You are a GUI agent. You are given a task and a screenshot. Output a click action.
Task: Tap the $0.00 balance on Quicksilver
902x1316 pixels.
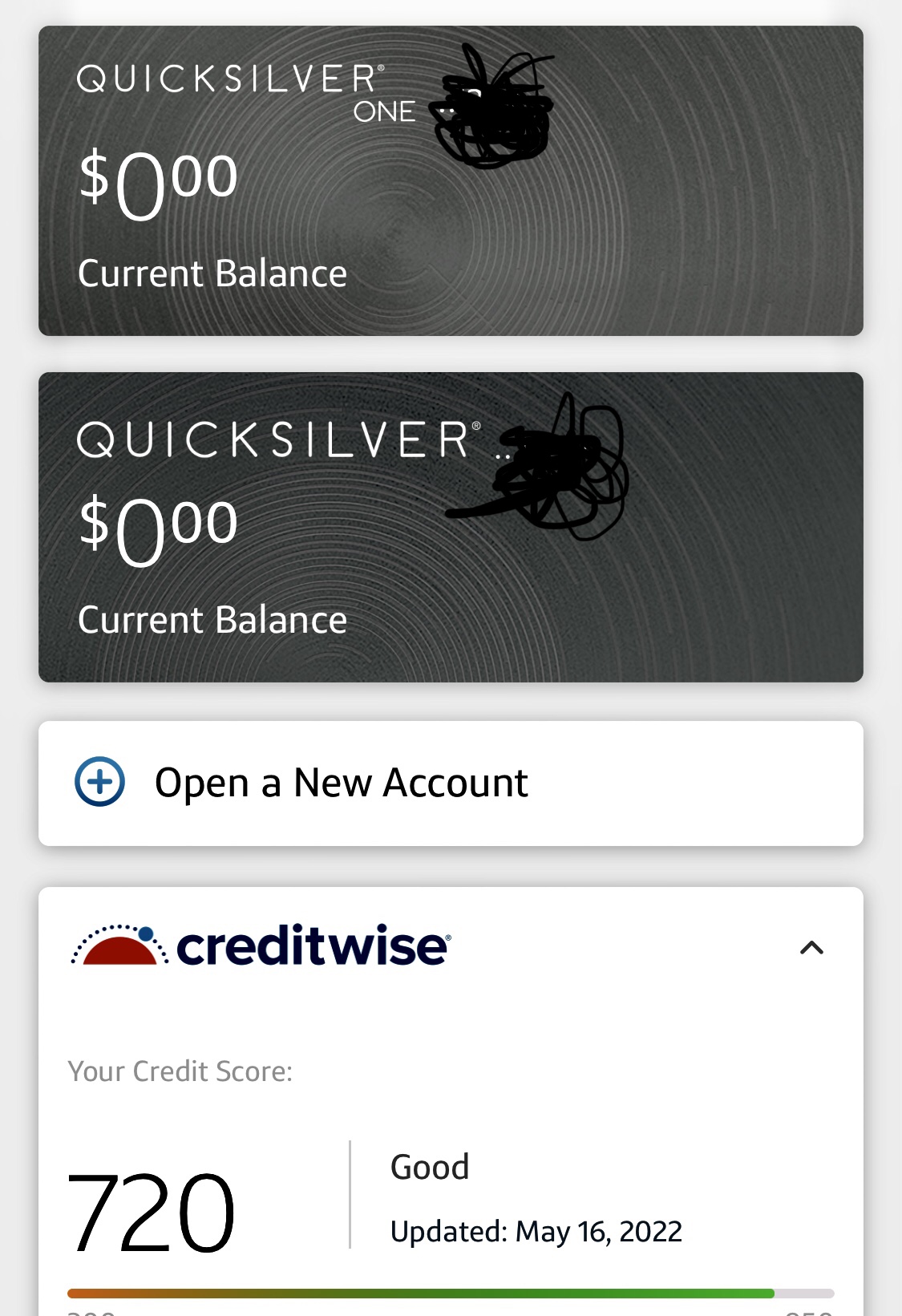157,525
